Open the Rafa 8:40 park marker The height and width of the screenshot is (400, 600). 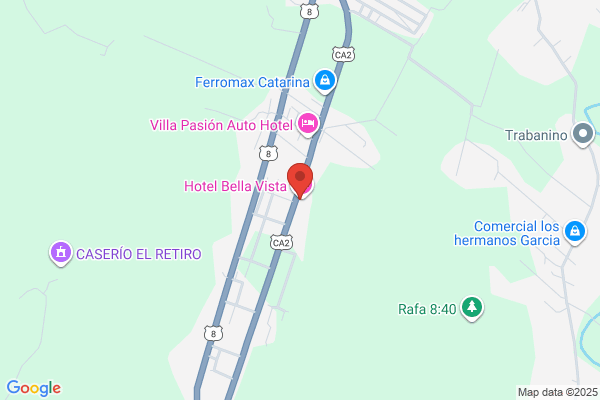click(x=472, y=308)
